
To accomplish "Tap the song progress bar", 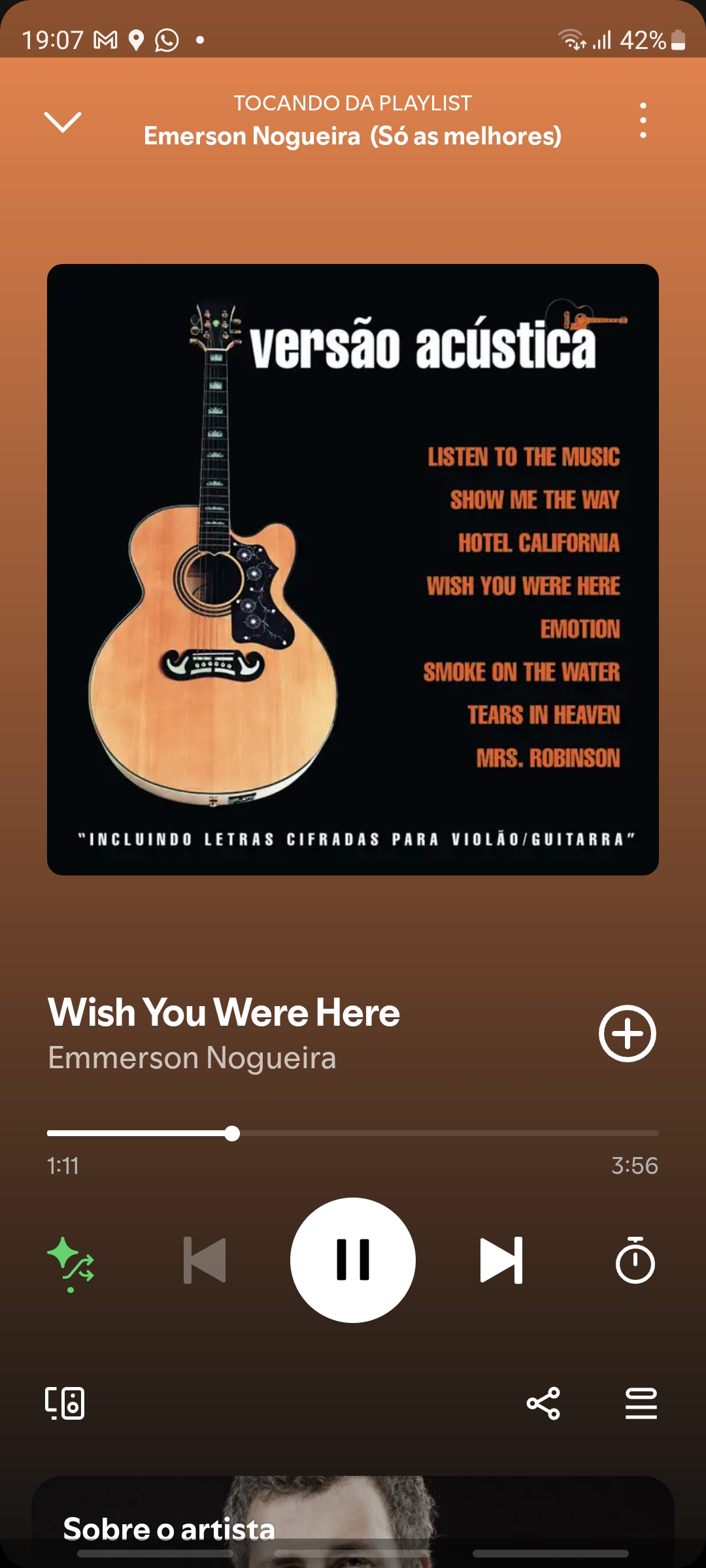I will coord(353,1134).
